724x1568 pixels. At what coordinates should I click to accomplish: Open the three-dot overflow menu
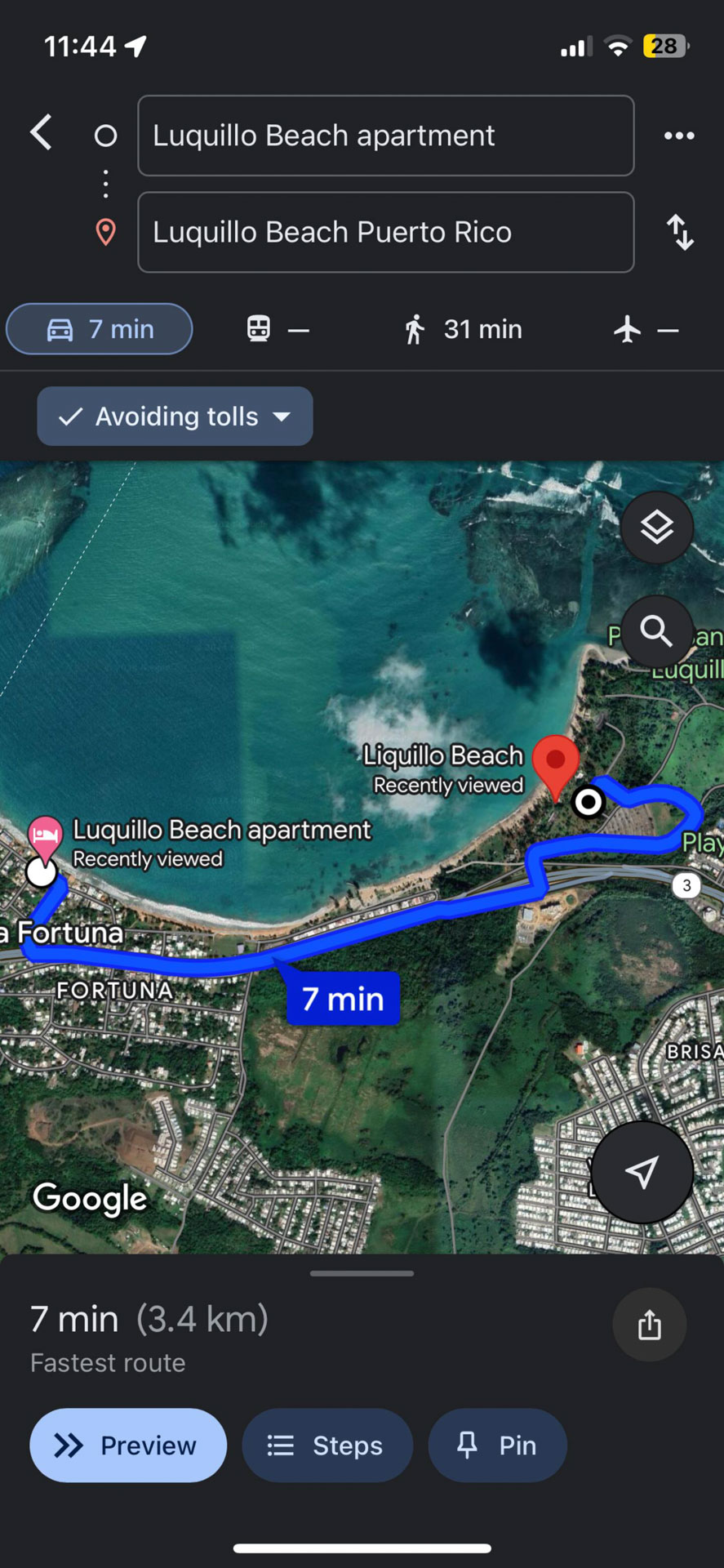click(x=679, y=136)
